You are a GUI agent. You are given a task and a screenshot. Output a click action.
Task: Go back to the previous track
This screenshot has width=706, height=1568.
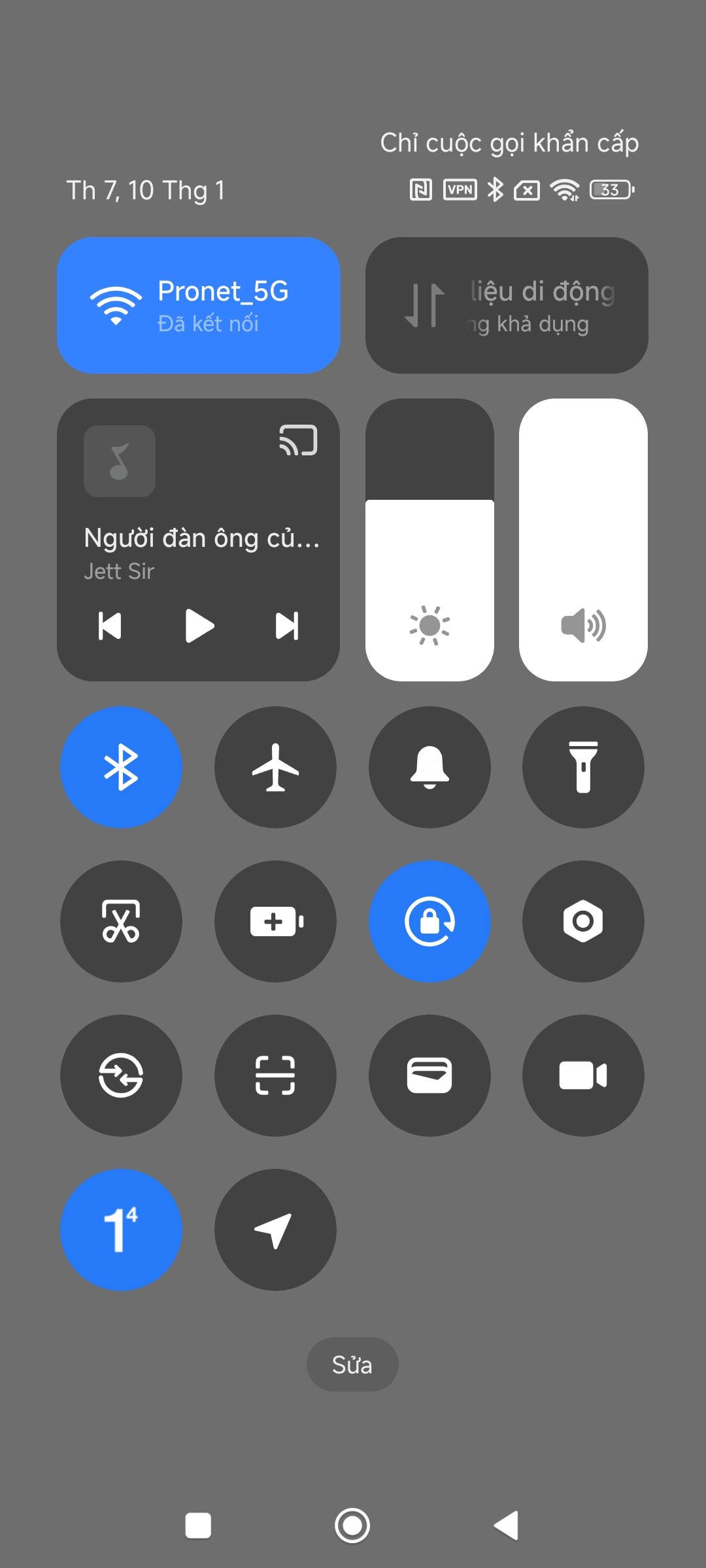click(110, 626)
